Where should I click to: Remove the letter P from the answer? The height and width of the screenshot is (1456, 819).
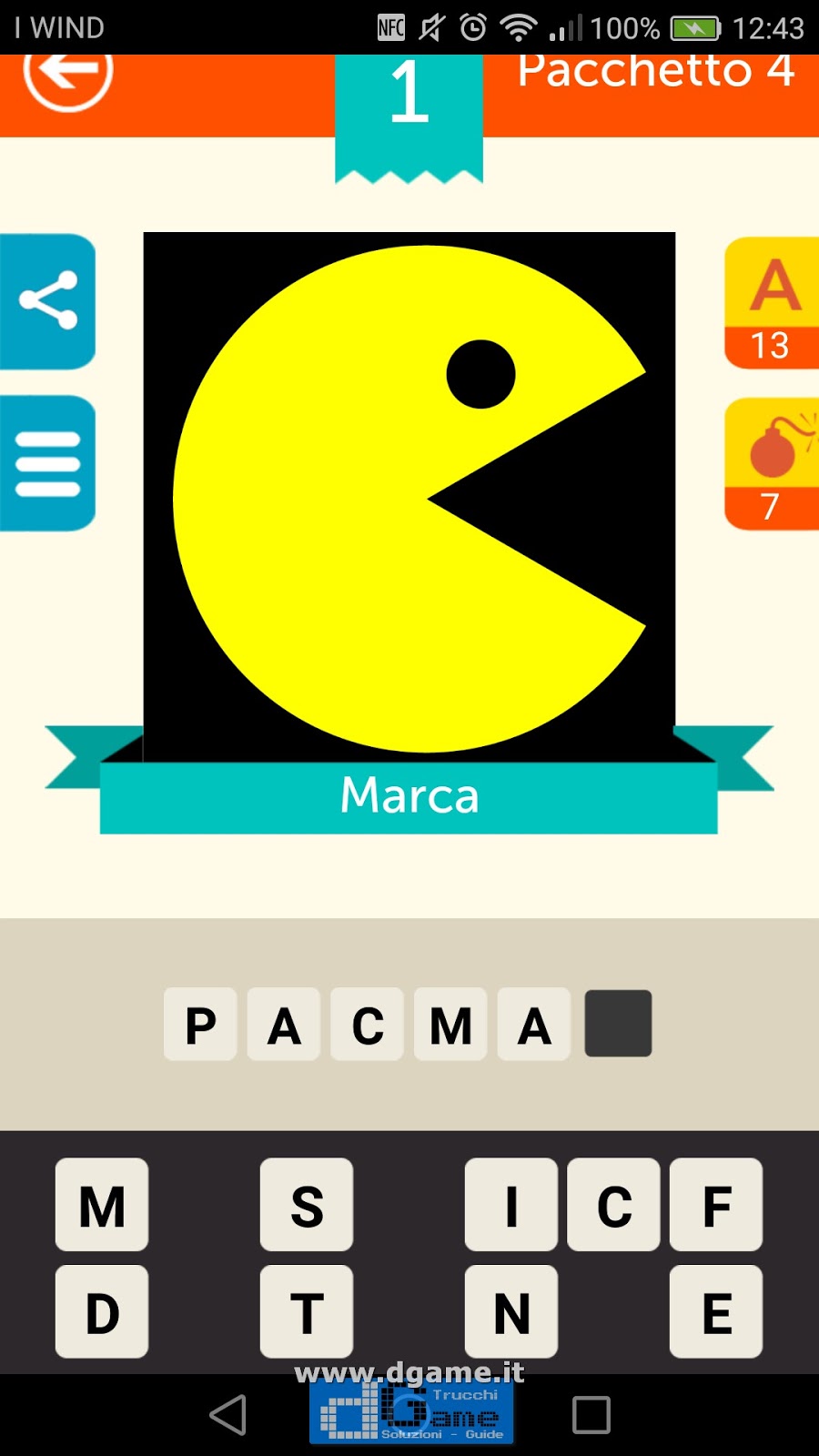coord(200,1025)
